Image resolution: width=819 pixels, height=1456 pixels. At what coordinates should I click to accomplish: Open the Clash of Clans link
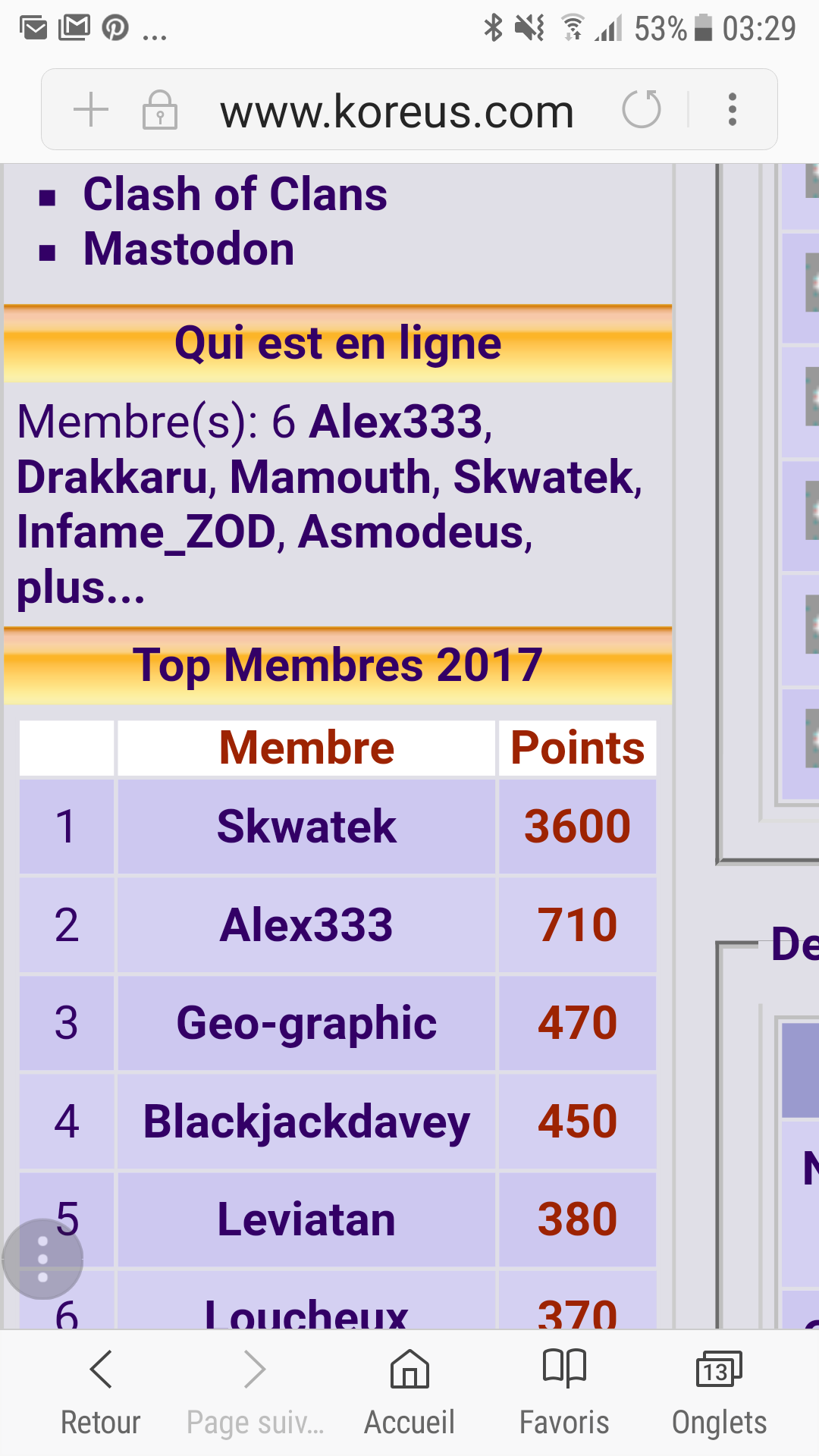(235, 194)
